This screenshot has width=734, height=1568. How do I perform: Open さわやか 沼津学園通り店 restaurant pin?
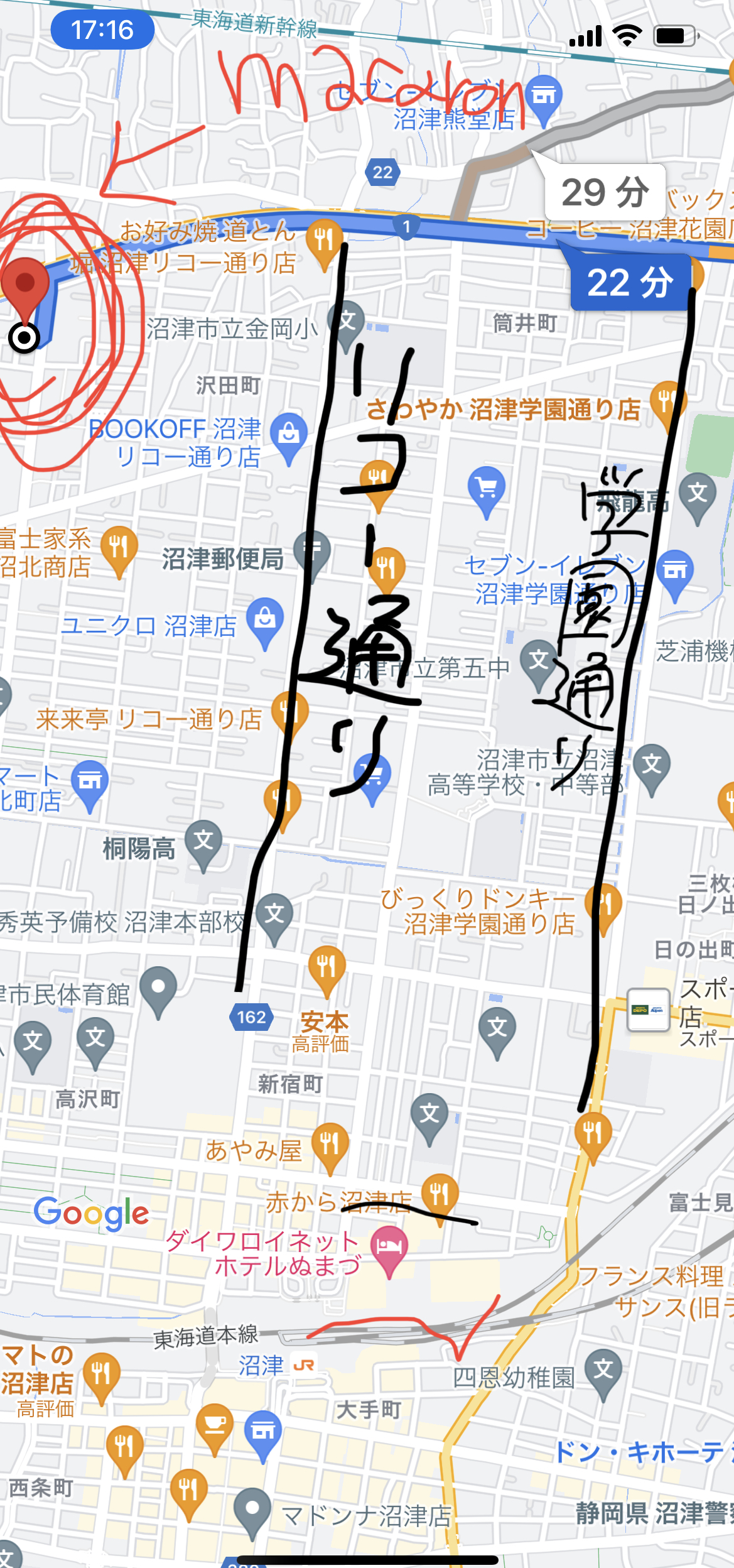[x=667, y=400]
